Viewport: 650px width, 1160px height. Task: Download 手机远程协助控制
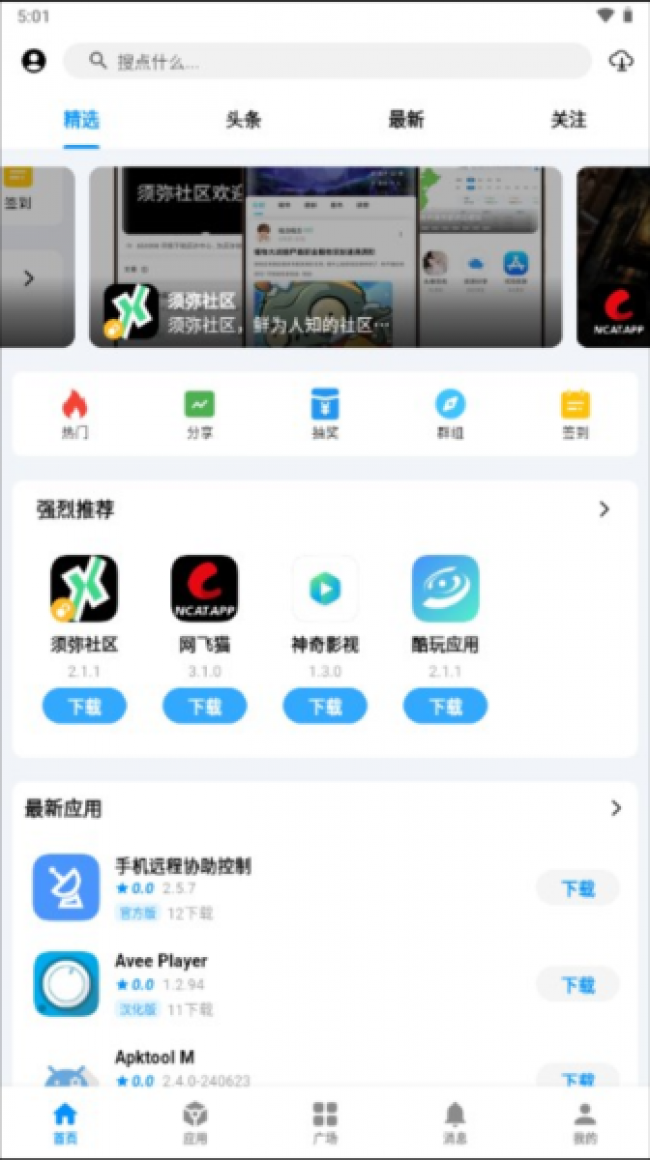click(578, 888)
